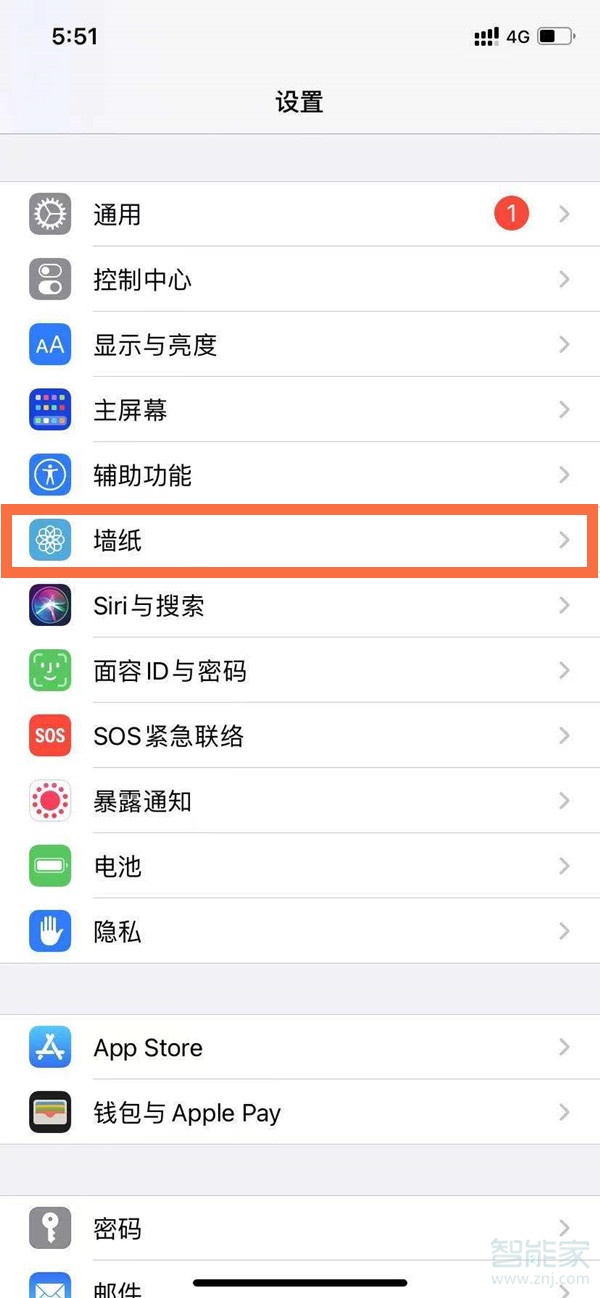Open the 密码 settings row
The width and height of the screenshot is (600, 1298).
click(x=300, y=1228)
